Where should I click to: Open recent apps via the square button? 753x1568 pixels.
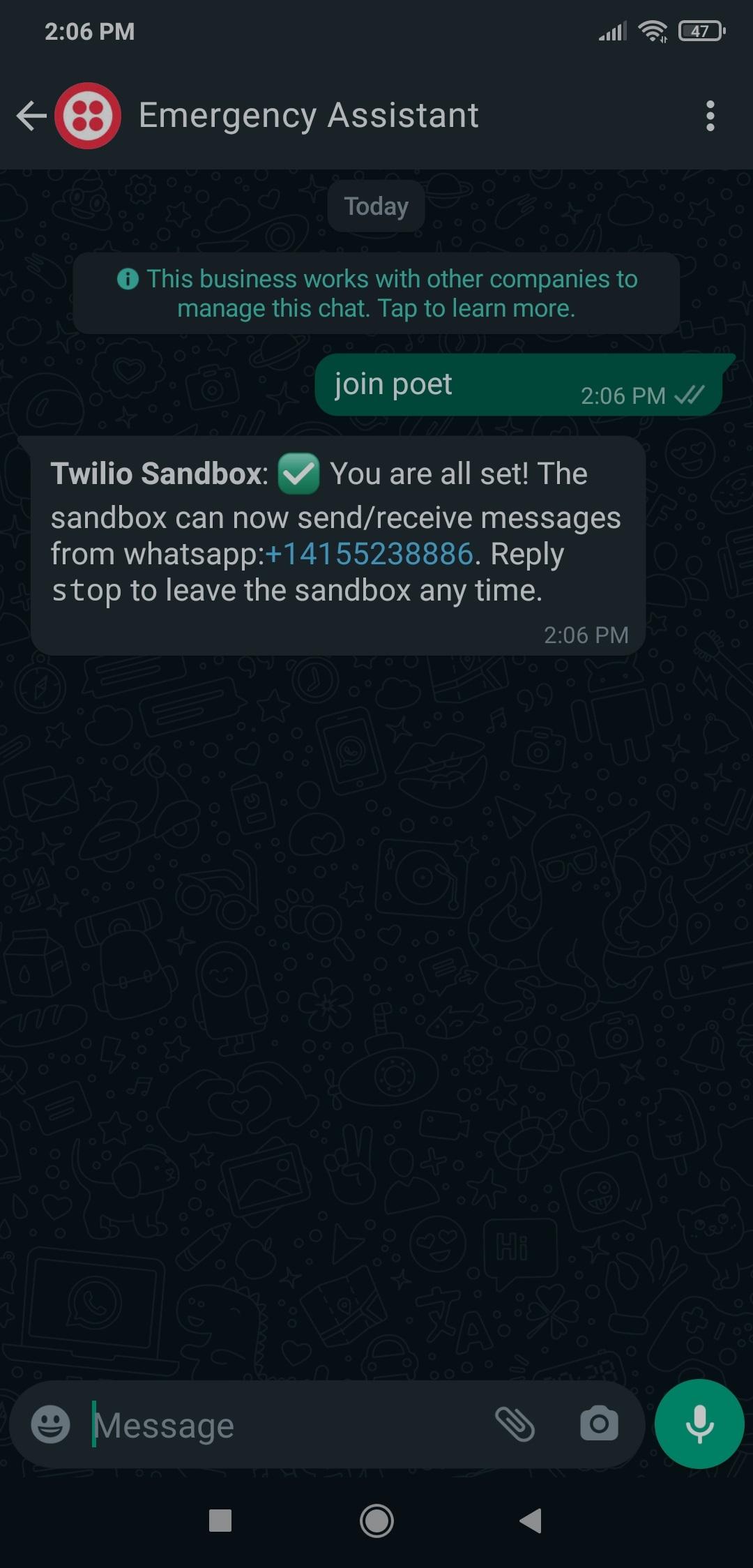[220, 1521]
